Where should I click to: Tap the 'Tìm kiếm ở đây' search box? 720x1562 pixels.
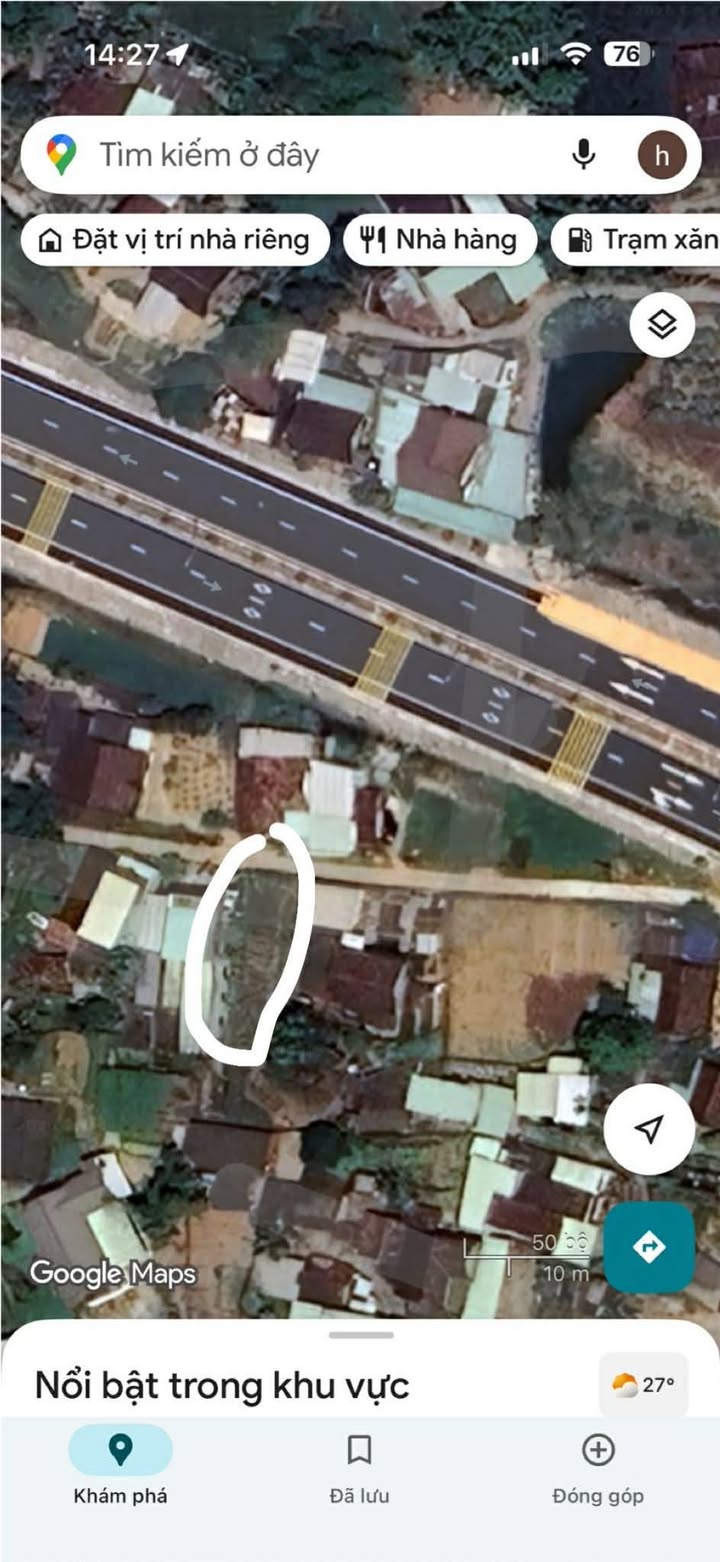[x=300, y=155]
